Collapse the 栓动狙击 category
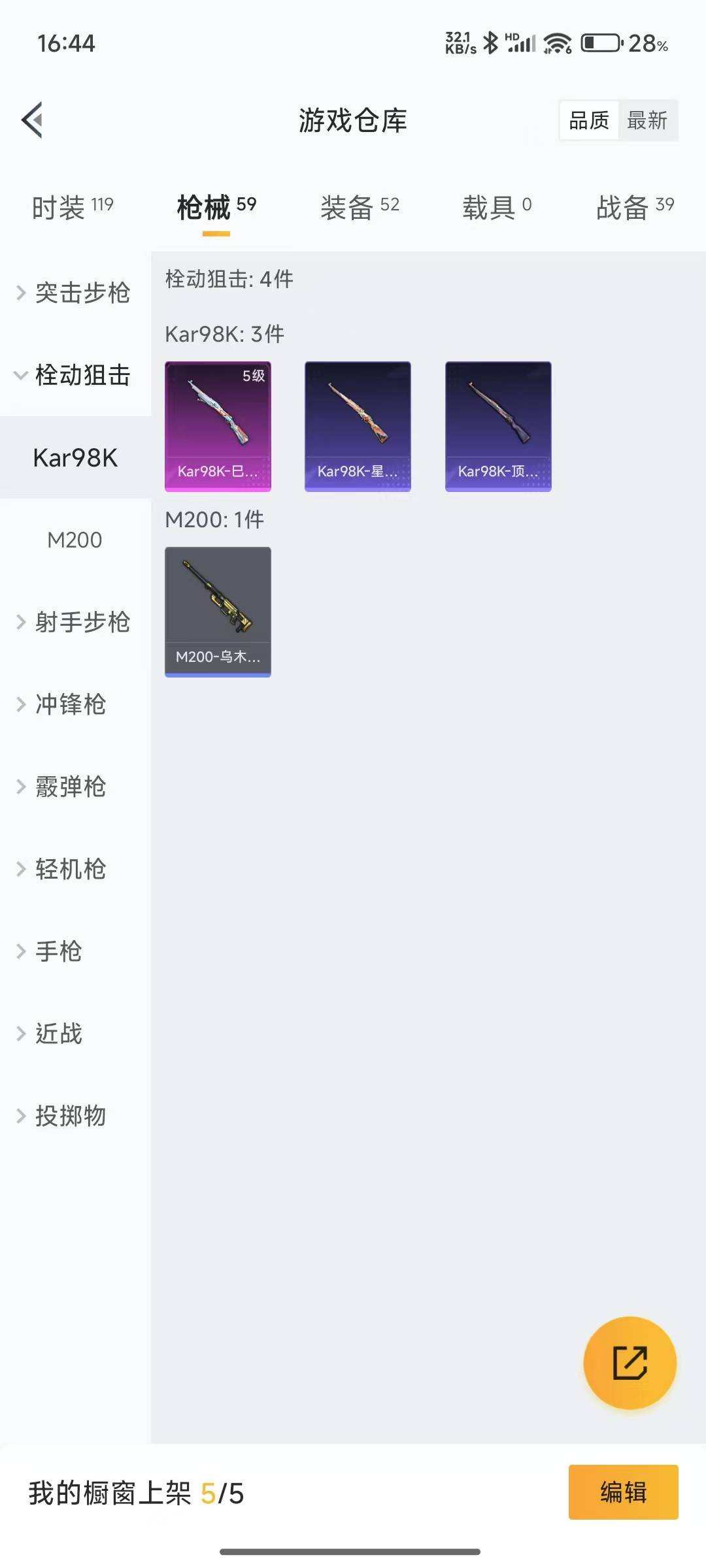 [83, 376]
